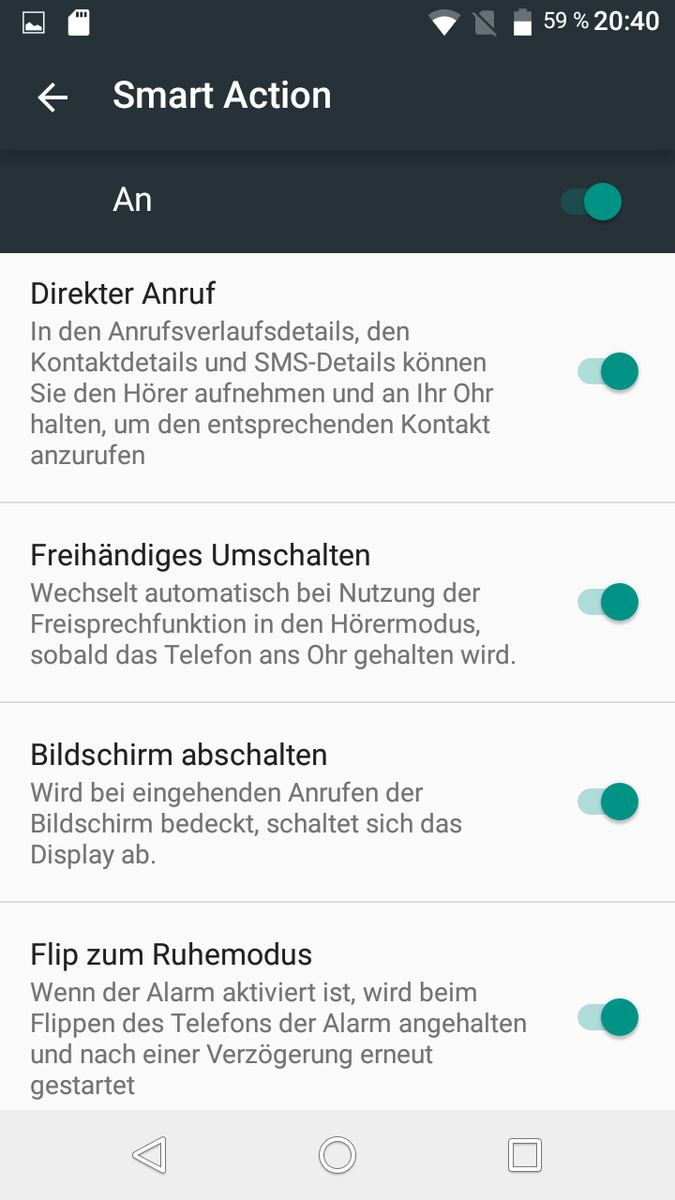The height and width of the screenshot is (1200, 675).
Task: Open recent apps overview
Action: [524, 1155]
